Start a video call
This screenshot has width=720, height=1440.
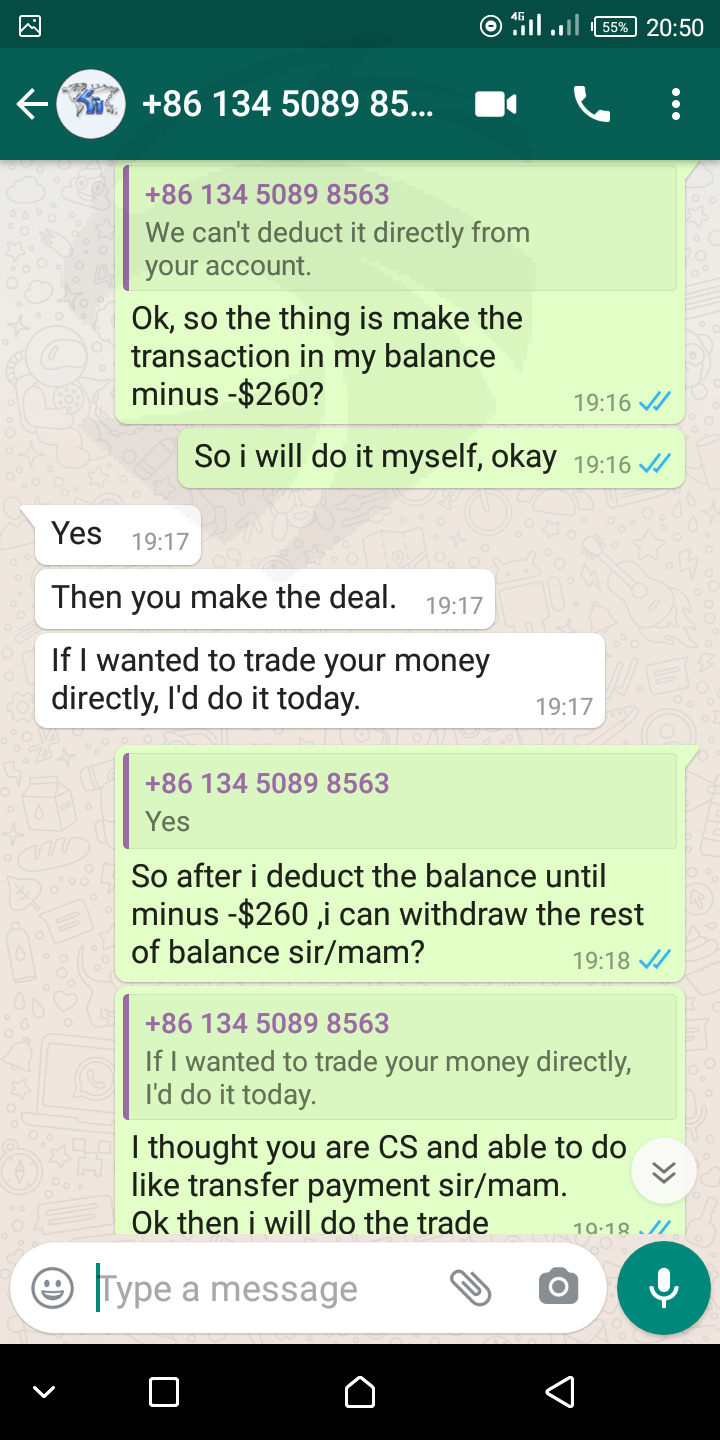click(x=496, y=104)
